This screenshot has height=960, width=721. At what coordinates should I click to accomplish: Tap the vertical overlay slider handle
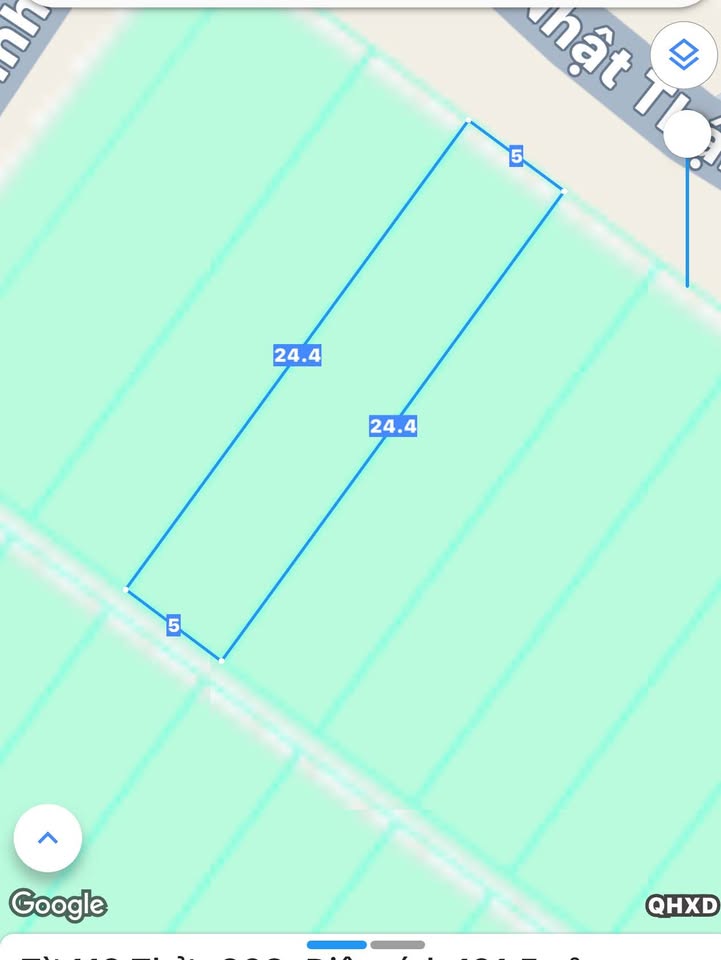pyautogui.click(x=688, y=134)
